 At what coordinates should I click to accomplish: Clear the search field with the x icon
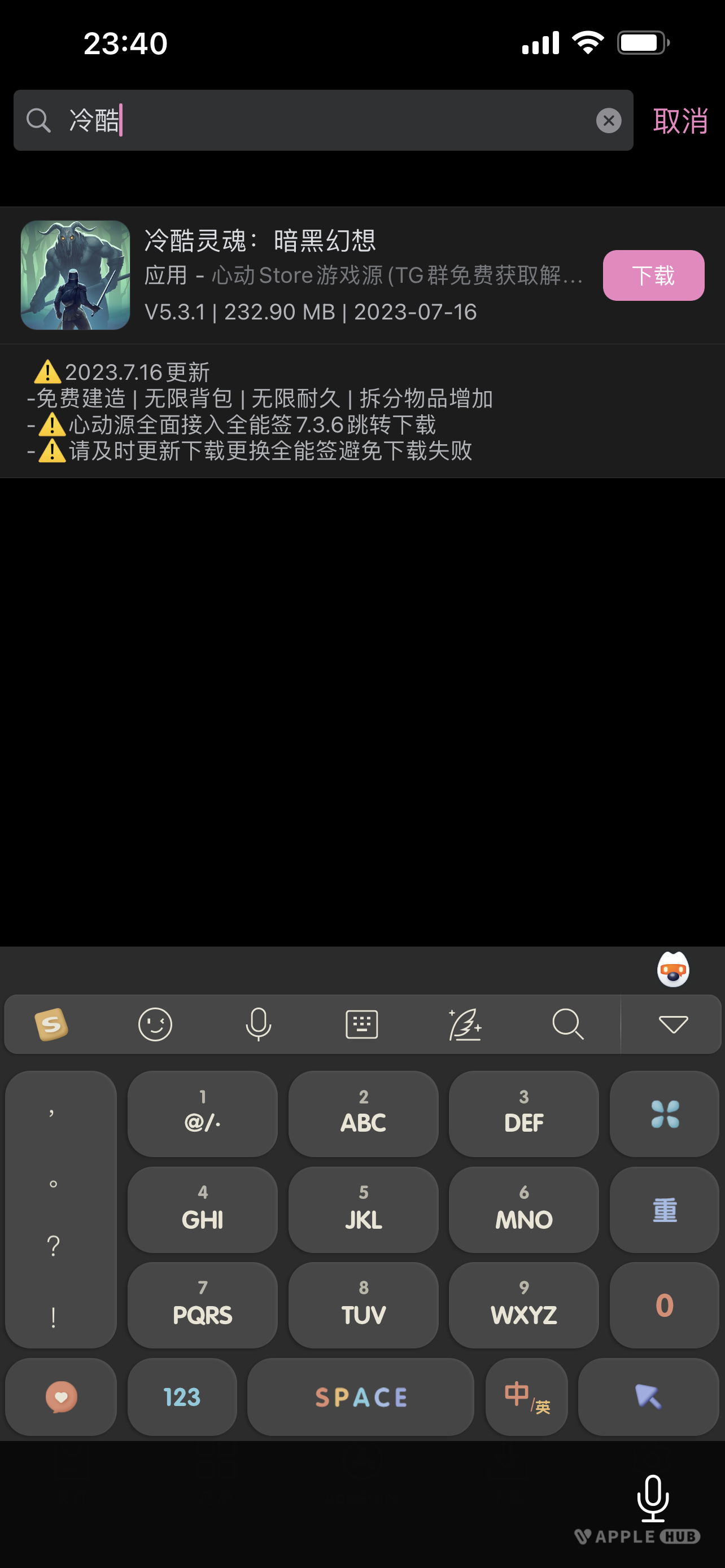pyautogui.click(x=608, y=120)
